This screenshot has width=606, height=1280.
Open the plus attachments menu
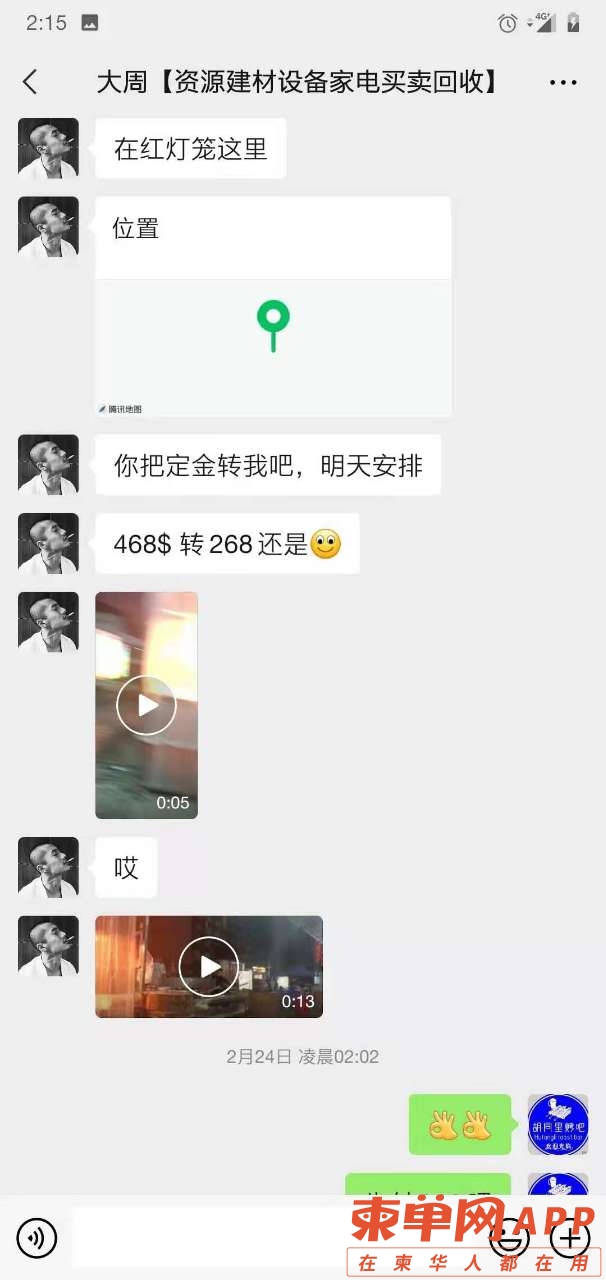pos(570,1239)
